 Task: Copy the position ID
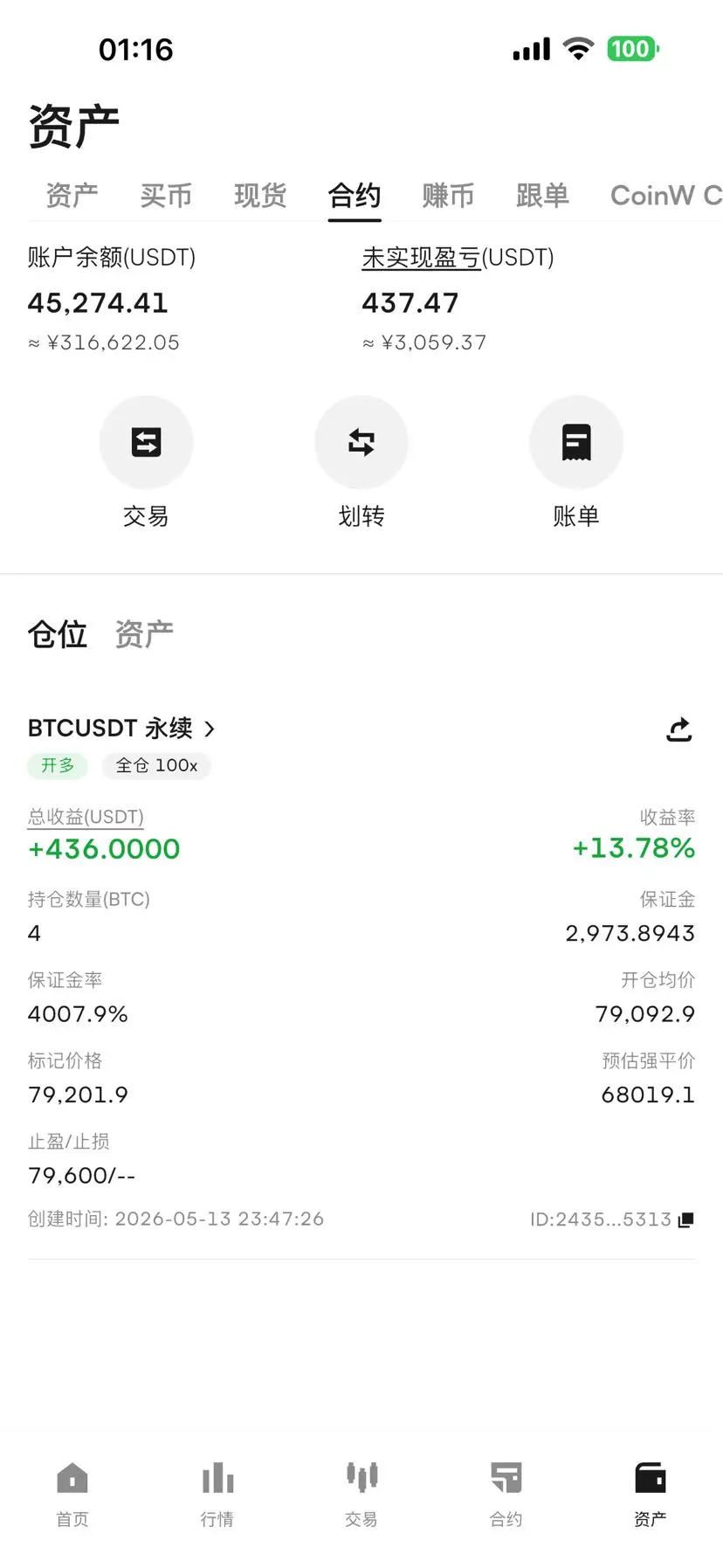685,1219
